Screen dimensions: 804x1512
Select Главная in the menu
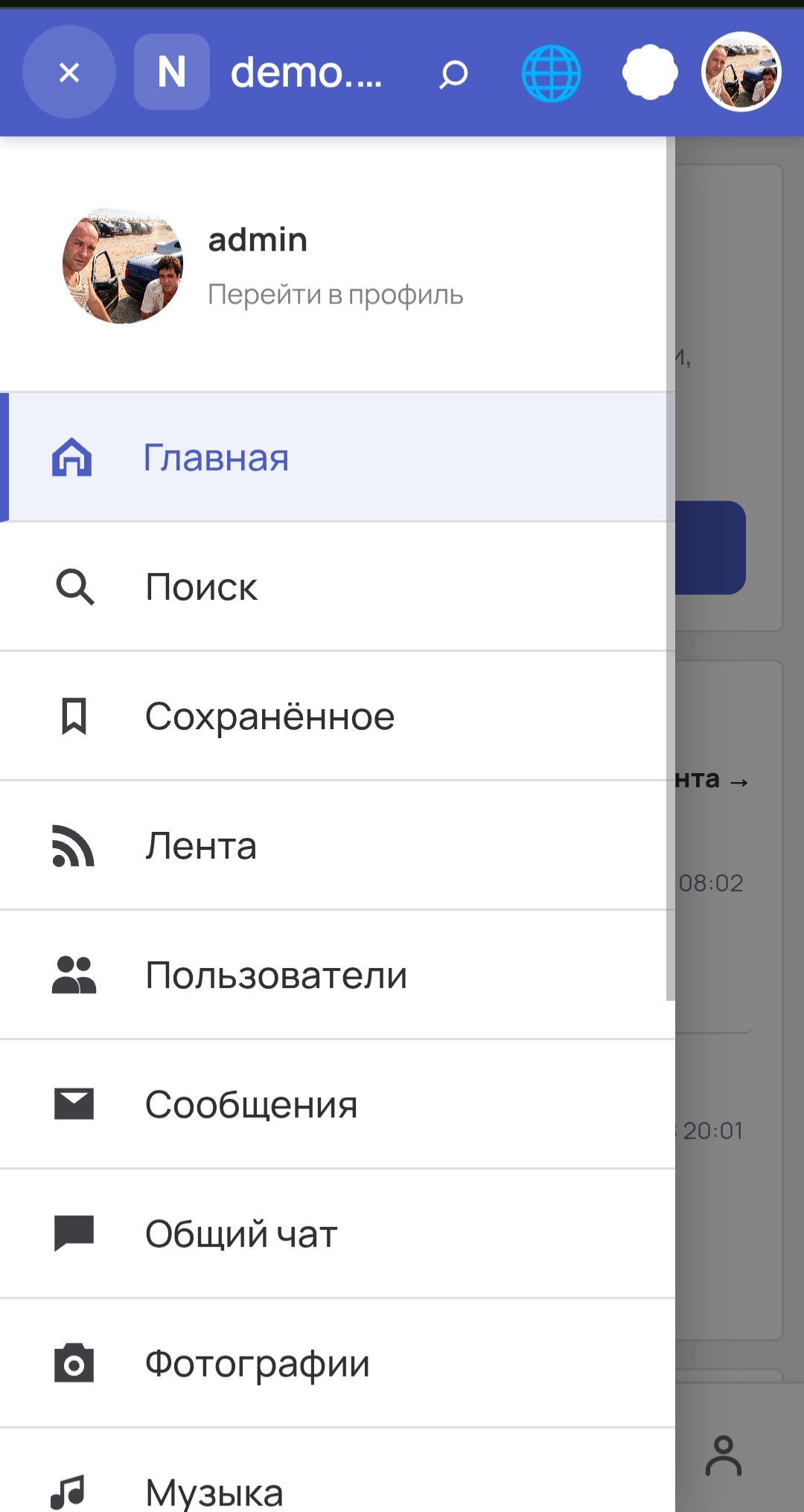coord(334,457)
